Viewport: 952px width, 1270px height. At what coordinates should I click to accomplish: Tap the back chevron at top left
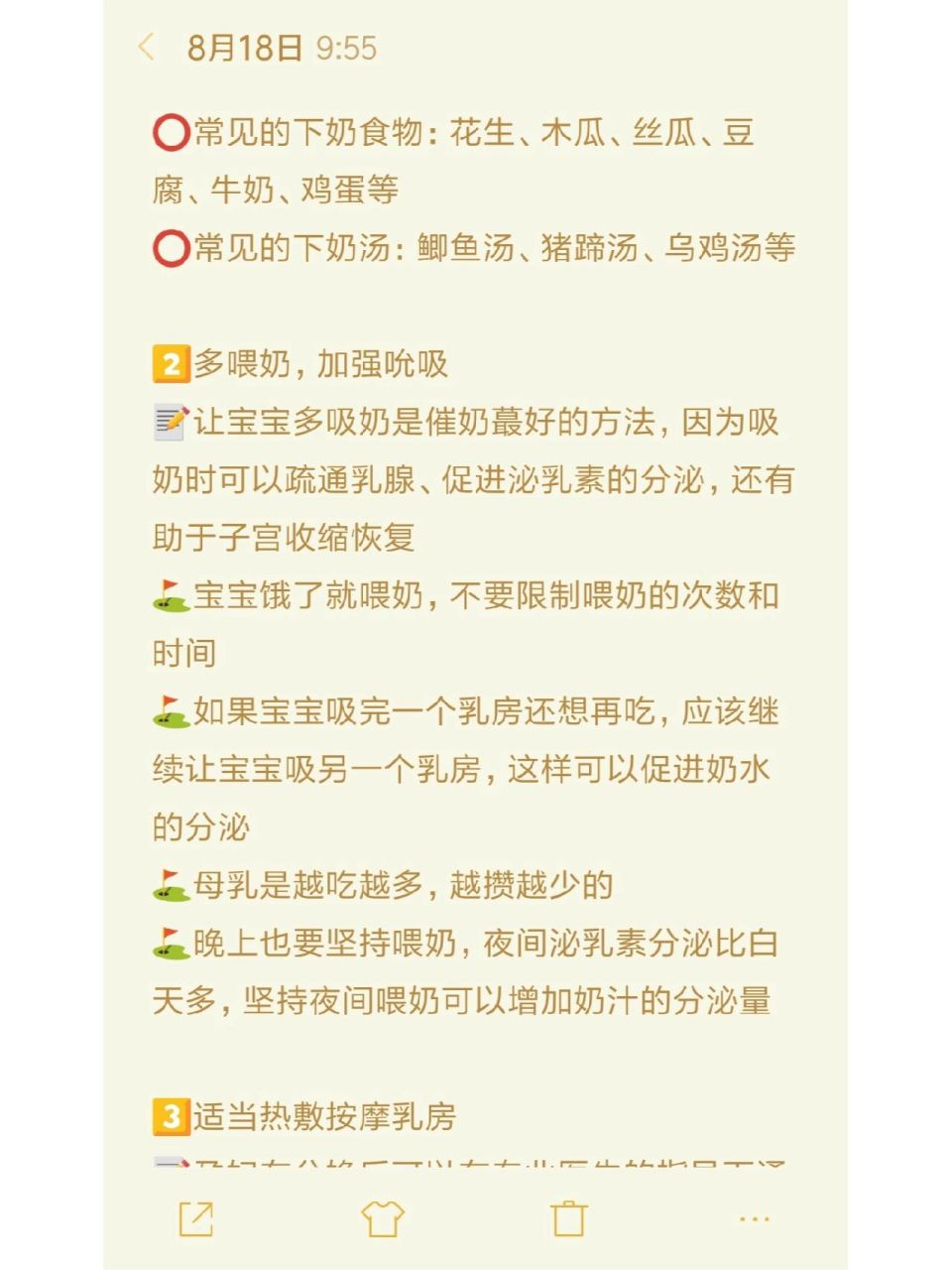click(x=147, y=49)
